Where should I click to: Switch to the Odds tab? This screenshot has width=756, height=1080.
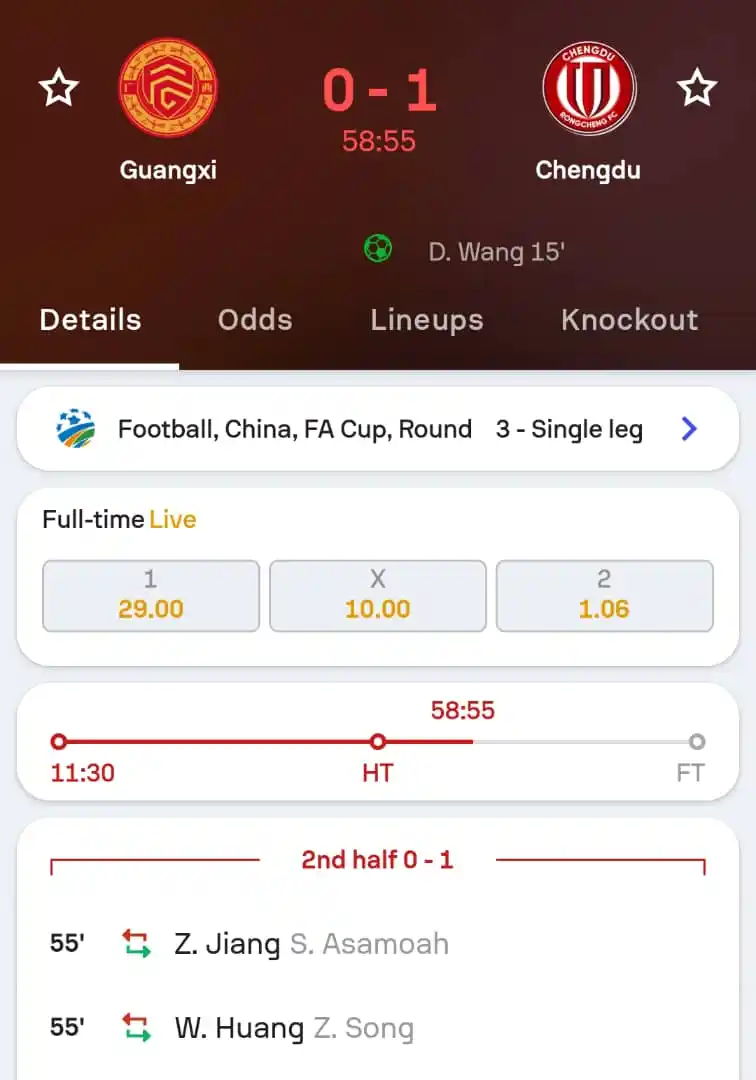tap(255, 320)
